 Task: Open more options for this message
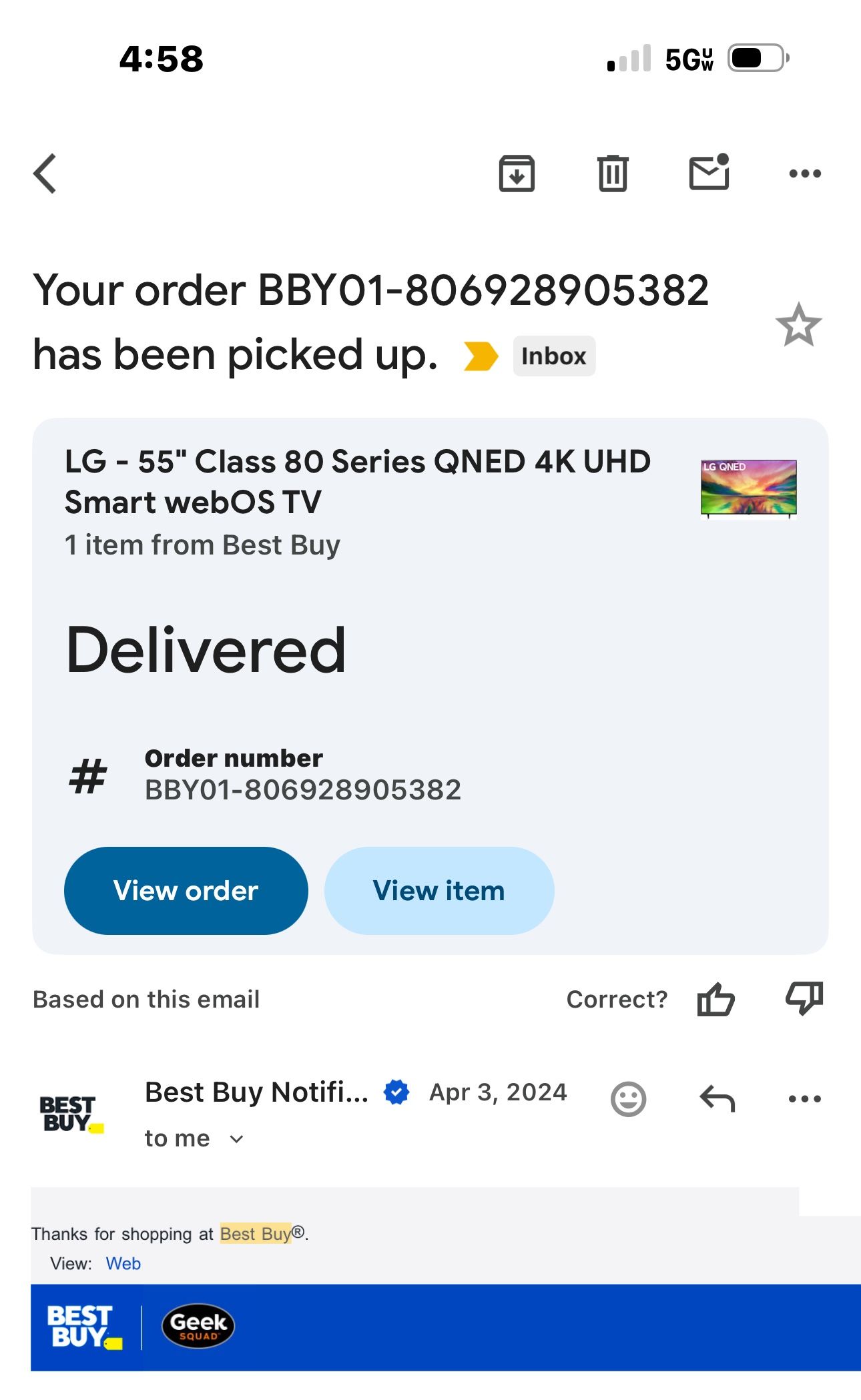click(x=805, y=1098)
